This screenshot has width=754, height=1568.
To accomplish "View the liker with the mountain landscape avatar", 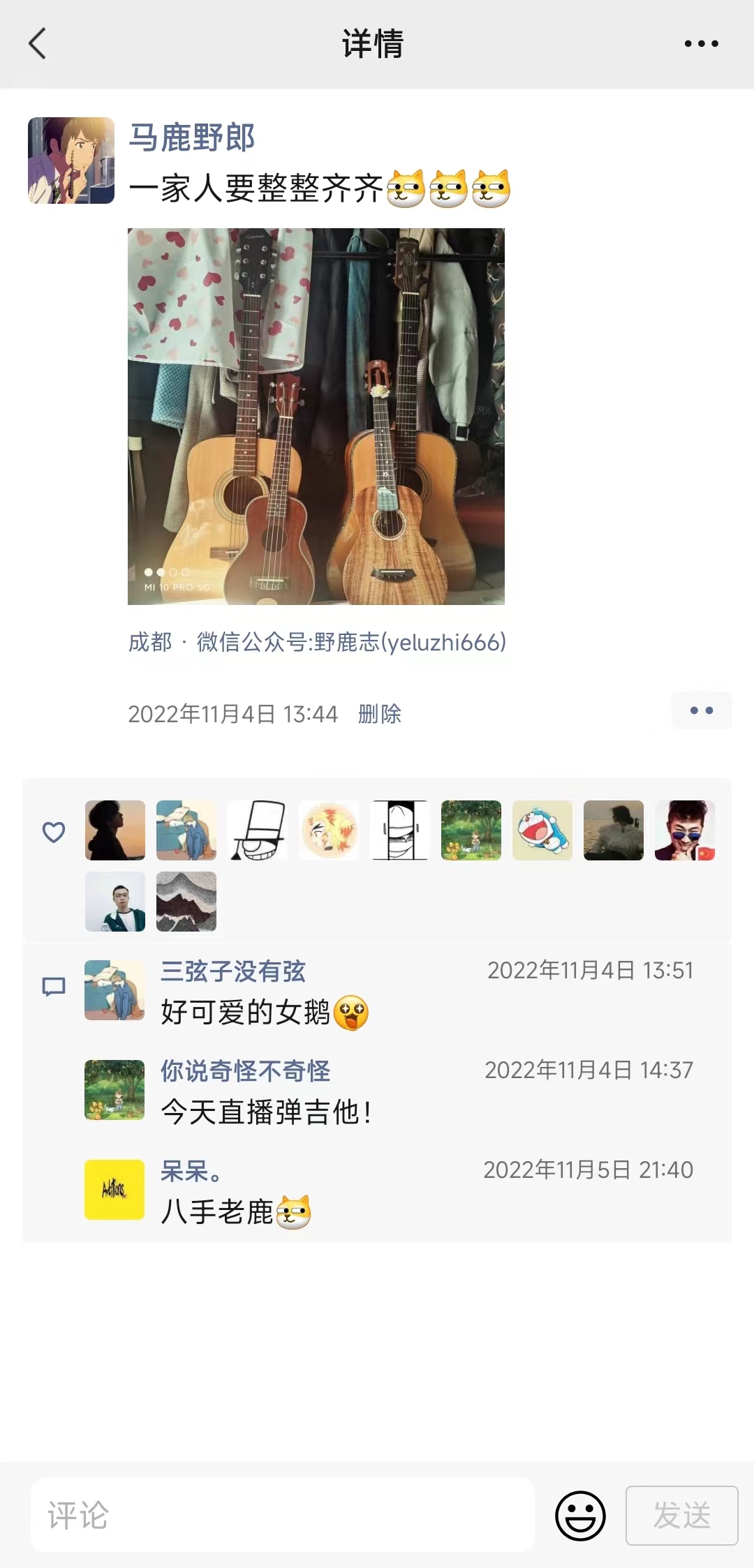I will tap(186, 902).
